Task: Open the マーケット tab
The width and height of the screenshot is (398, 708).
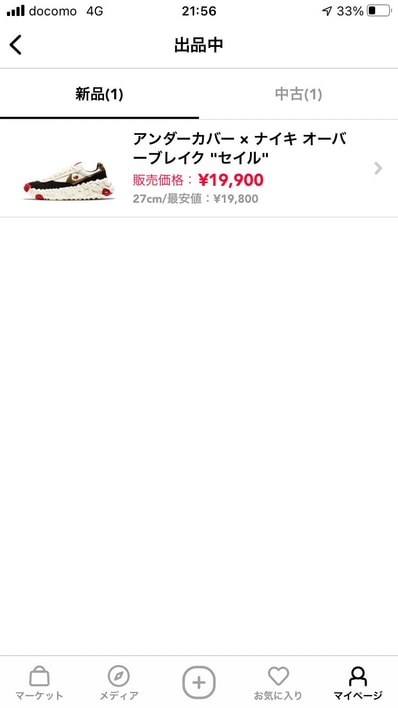Action: [39, 683]
